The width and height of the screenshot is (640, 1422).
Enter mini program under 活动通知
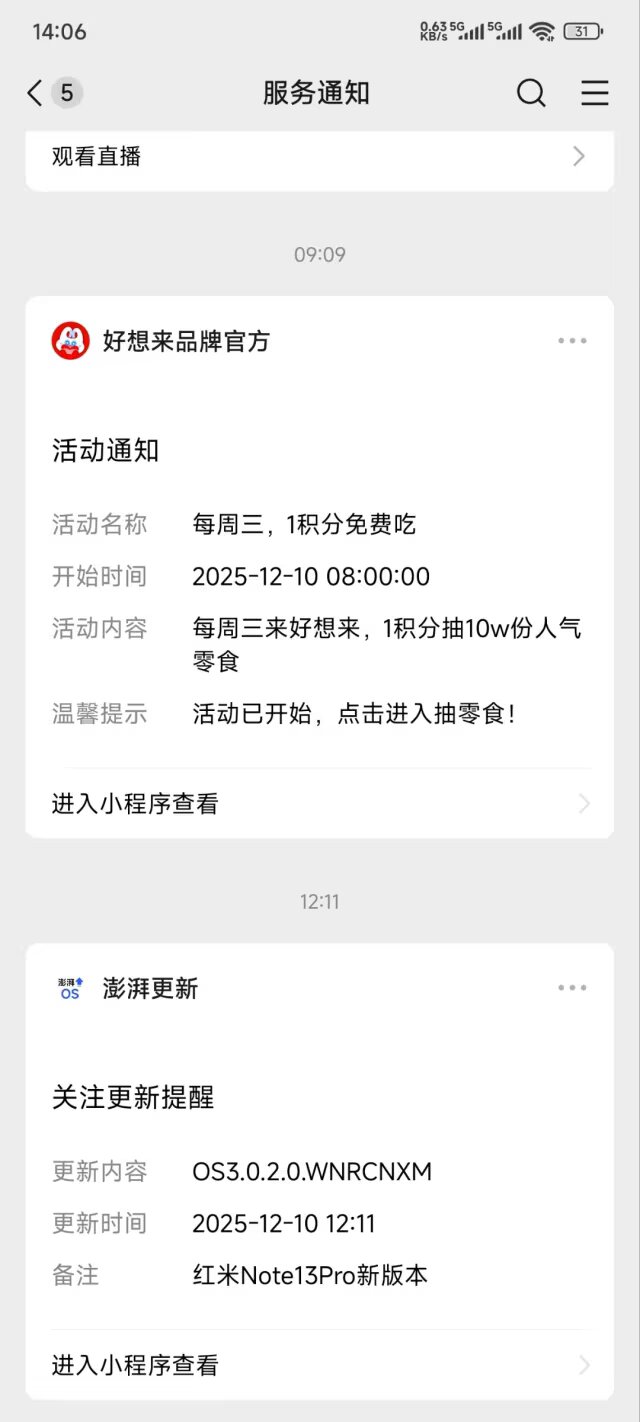tap(319, 804)
